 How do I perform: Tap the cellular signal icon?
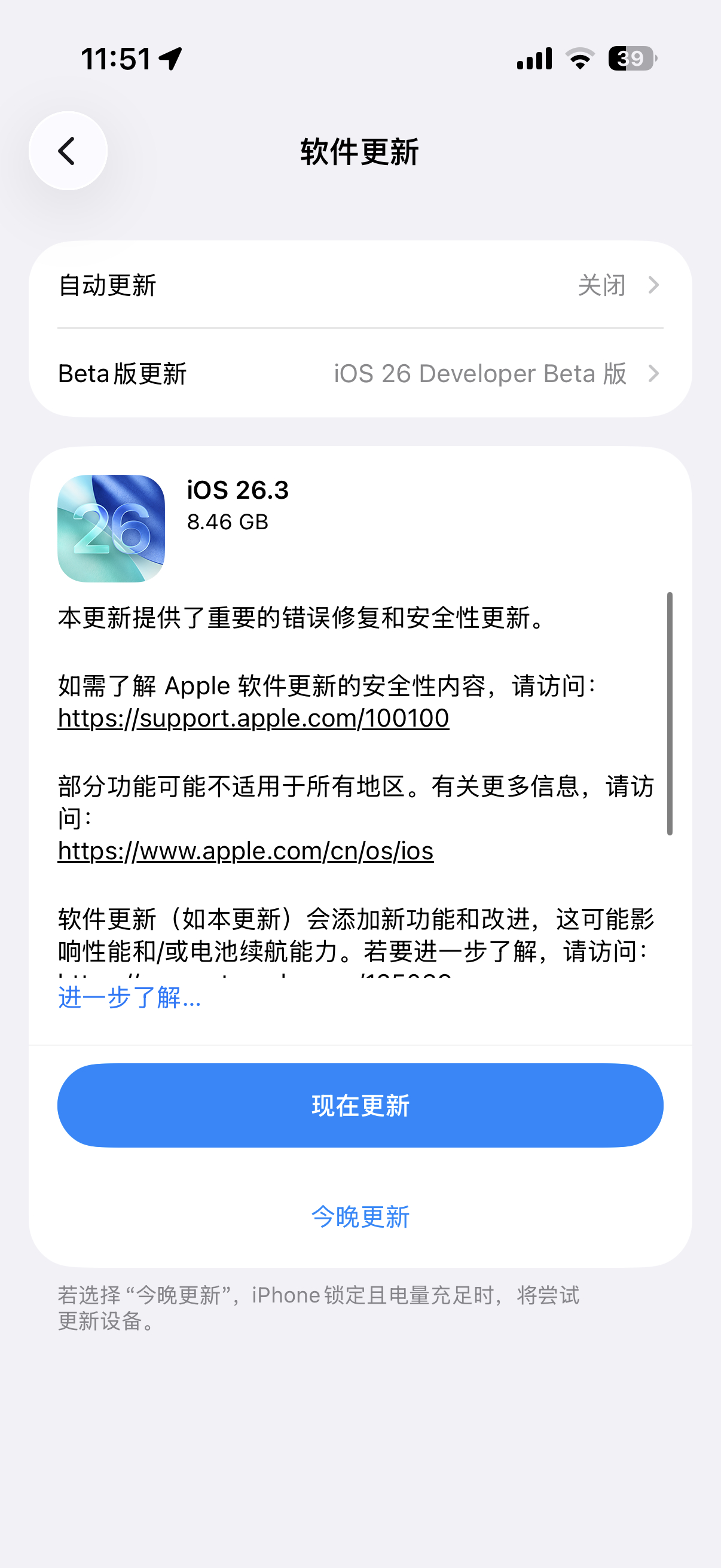coord(534,59)
